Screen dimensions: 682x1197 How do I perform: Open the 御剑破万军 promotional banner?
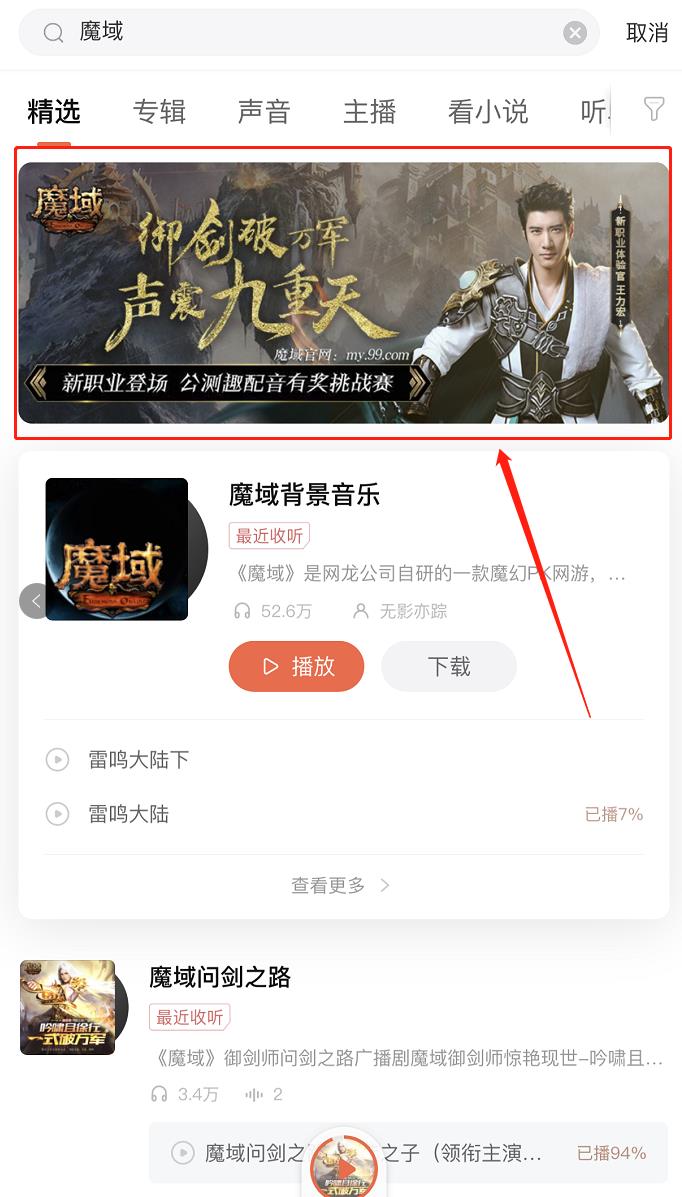[343, 293]
